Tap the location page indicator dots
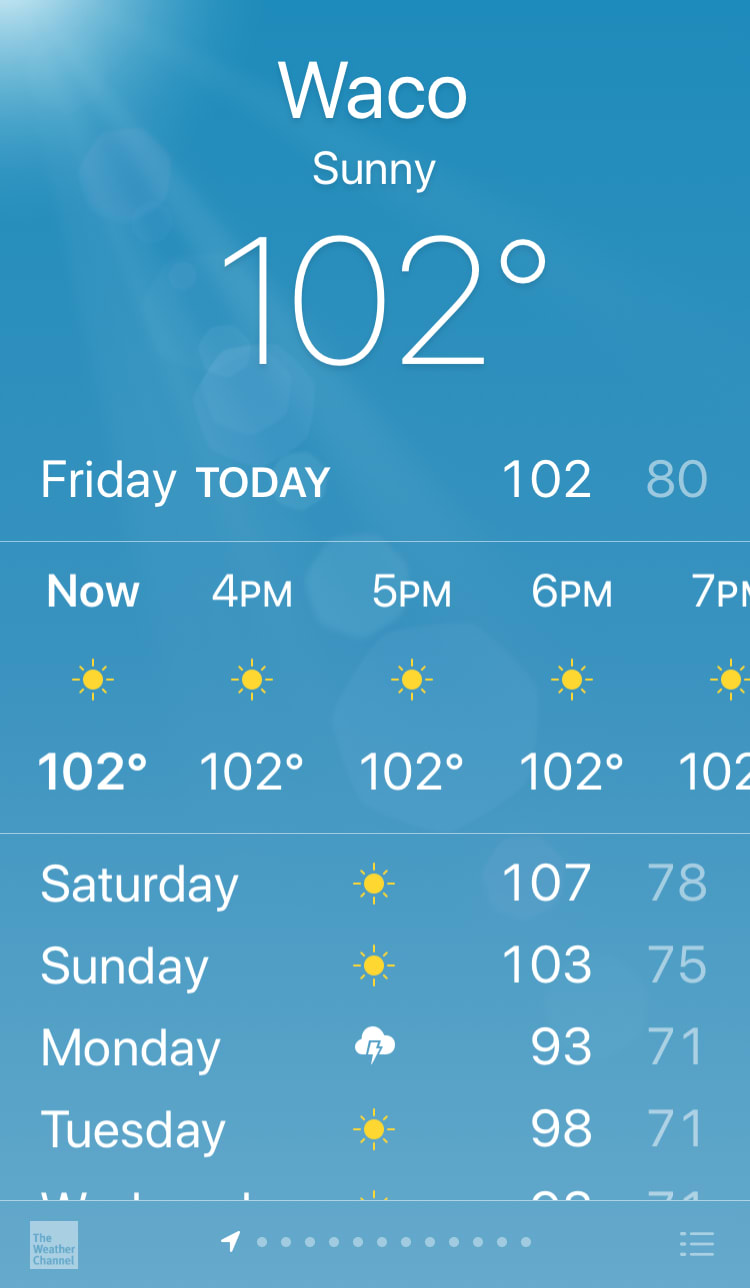The image size is (750, 1288). (x=376, y=1242)
